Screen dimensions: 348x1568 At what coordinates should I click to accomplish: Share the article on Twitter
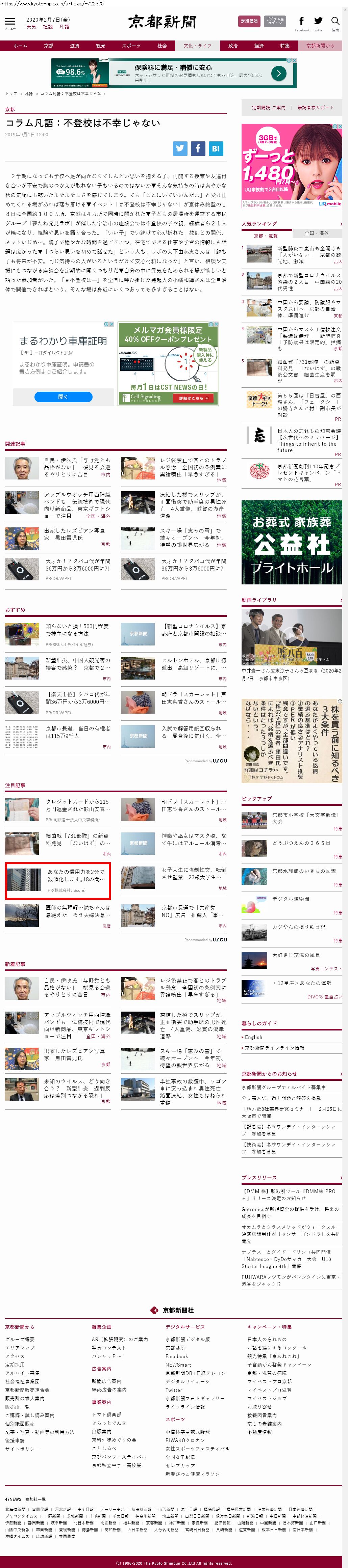180,148
